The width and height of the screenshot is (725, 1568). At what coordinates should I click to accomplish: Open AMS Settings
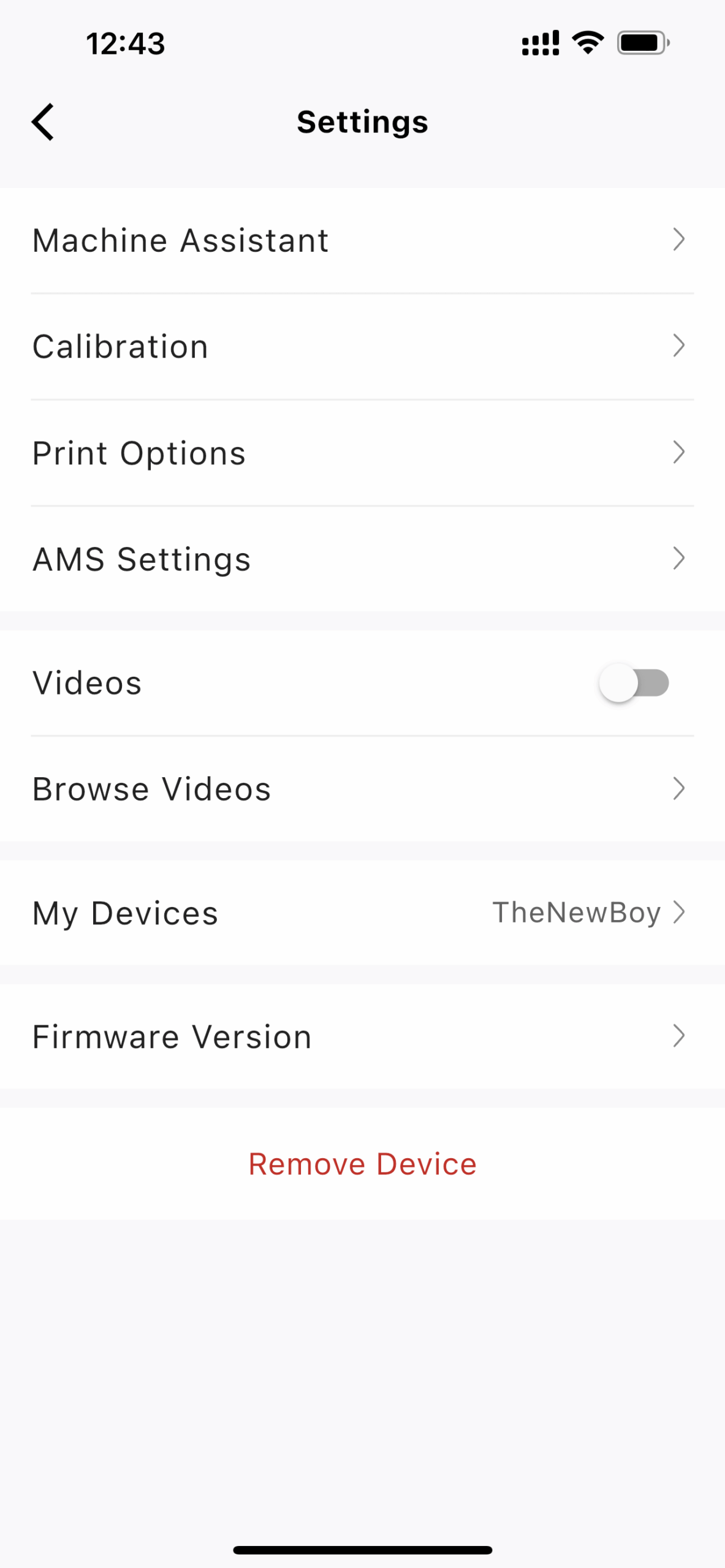click(362, 559)
